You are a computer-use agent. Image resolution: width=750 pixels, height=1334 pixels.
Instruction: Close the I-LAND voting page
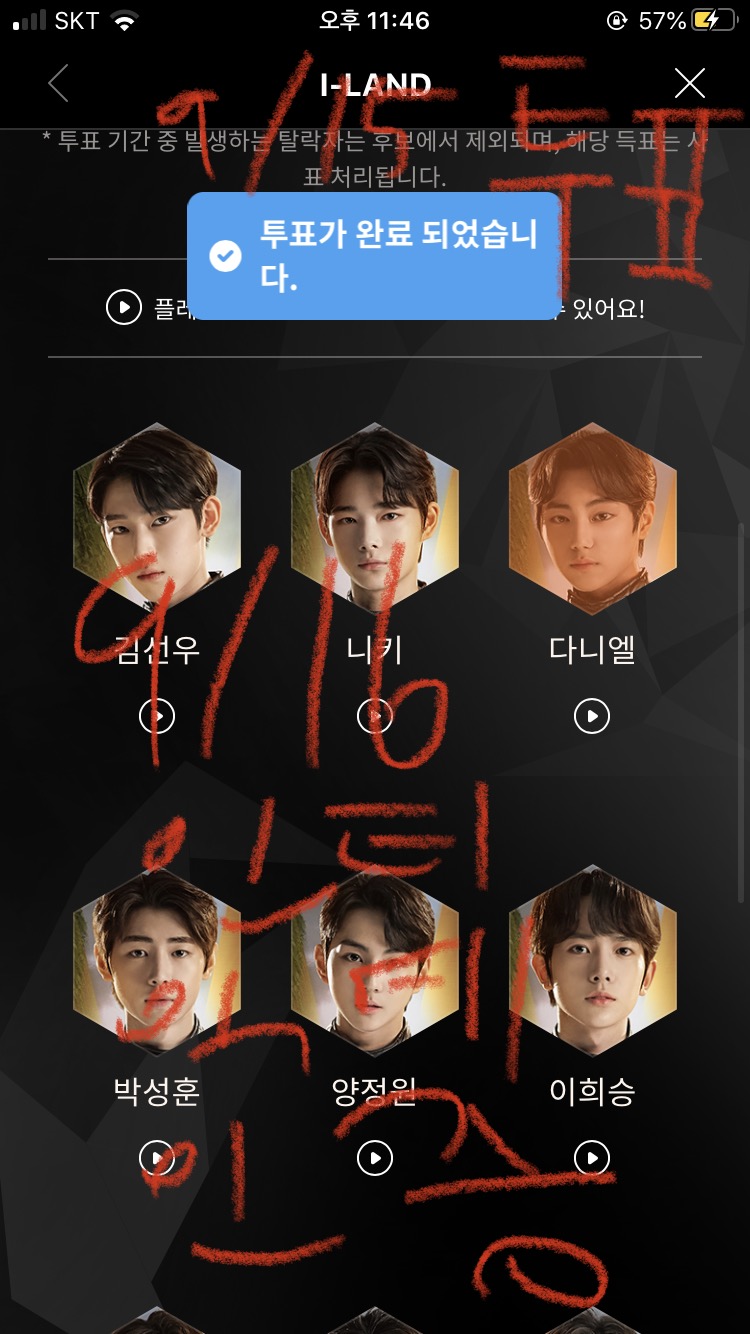(x=690, y=84)
